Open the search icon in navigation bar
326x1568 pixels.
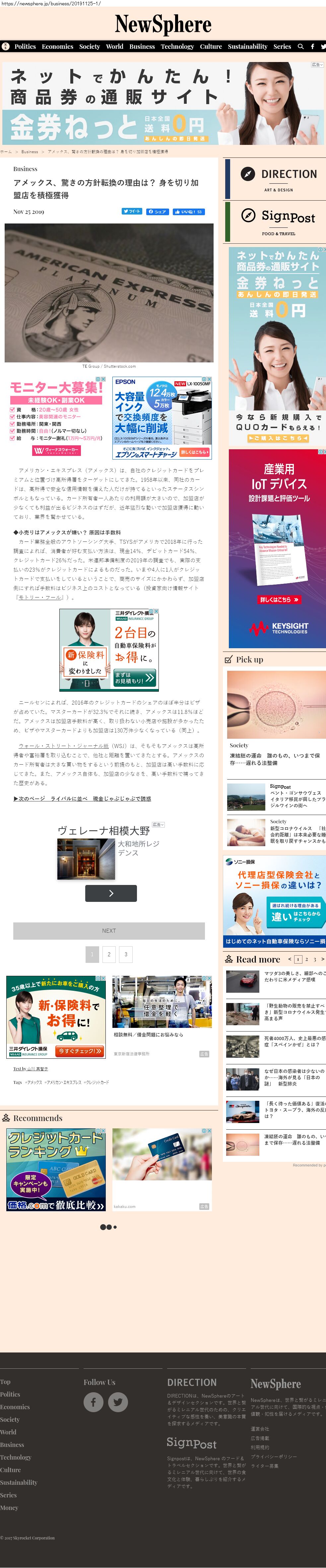(x=300, y=46)
